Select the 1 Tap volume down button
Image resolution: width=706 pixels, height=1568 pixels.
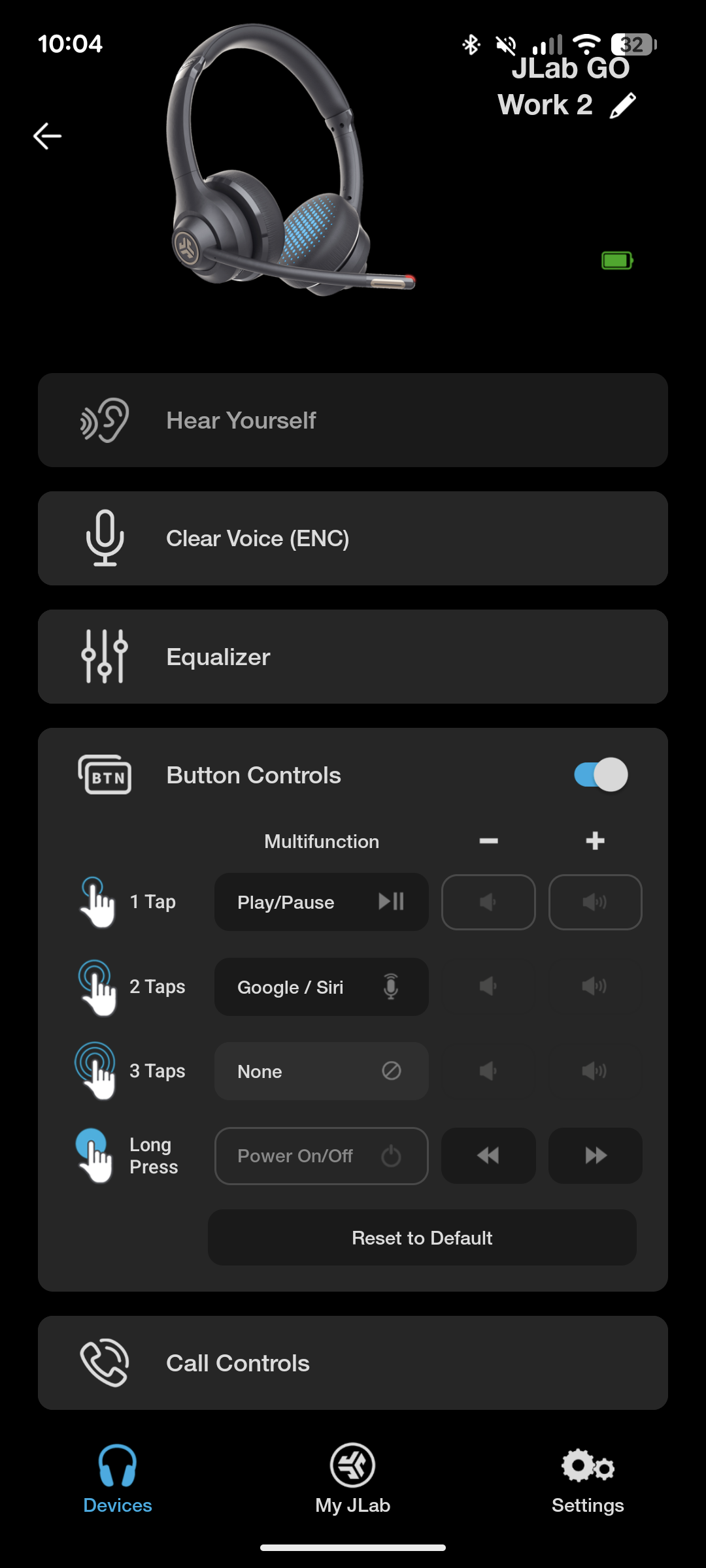click(488, 902)
